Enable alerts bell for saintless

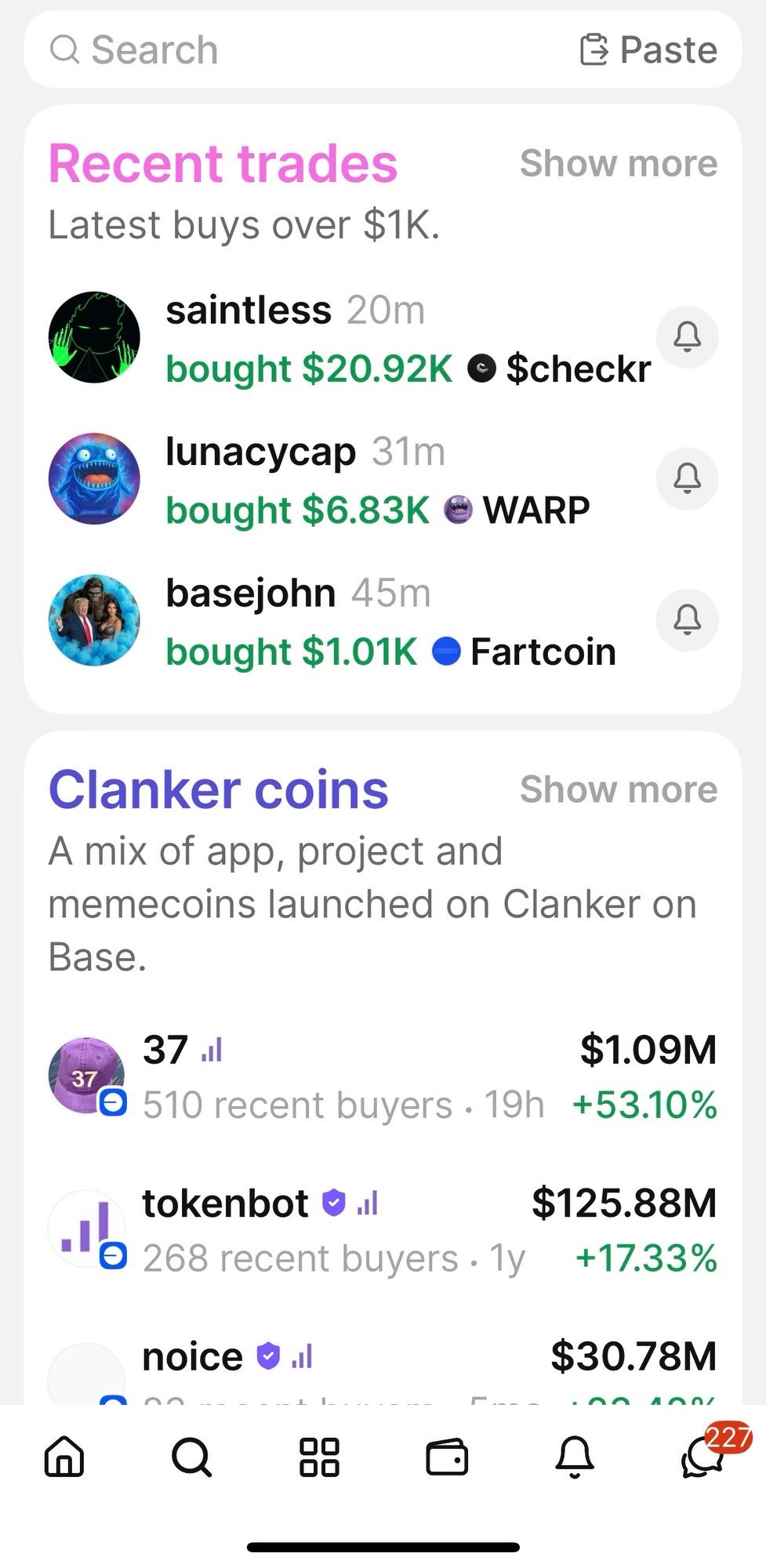tap(687, 337)
